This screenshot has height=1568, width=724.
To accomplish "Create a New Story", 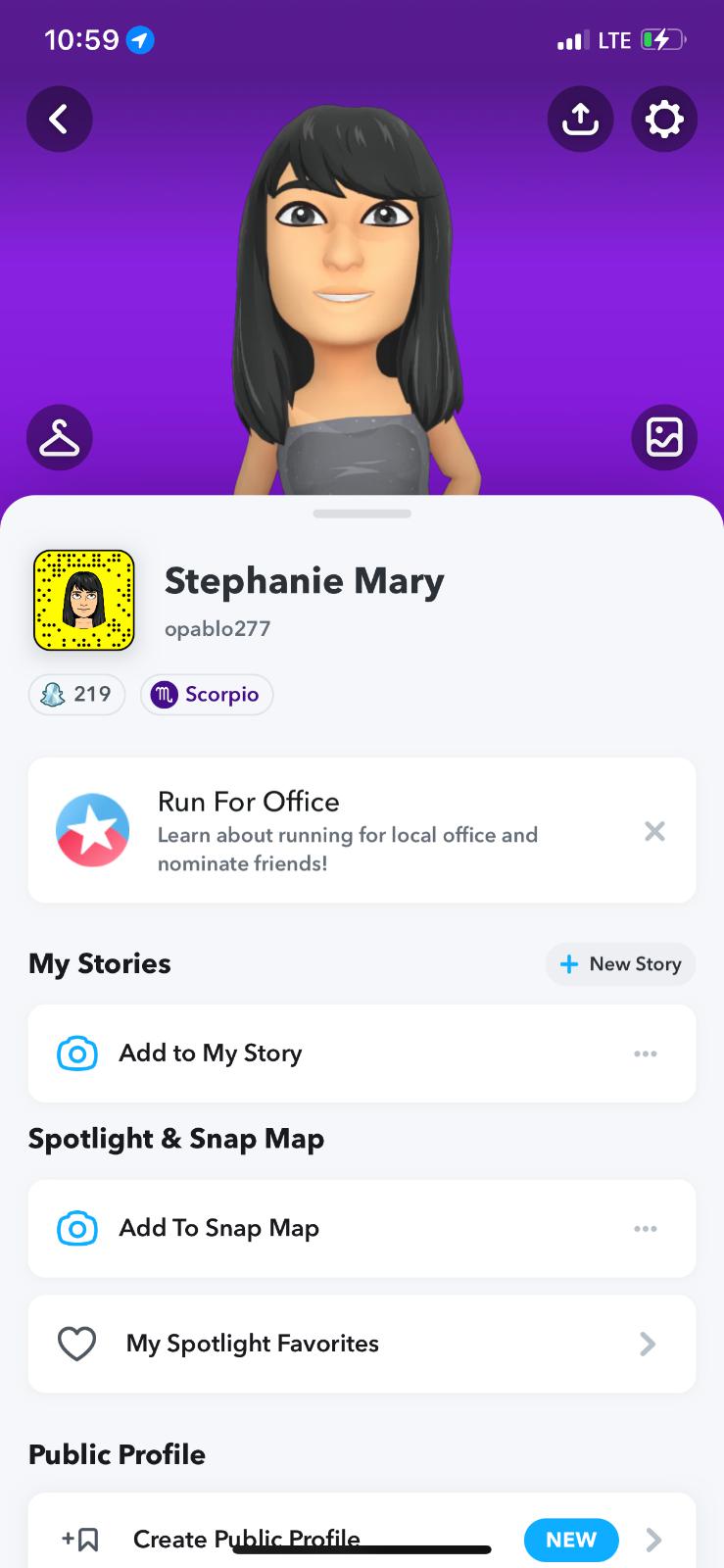I will (620, 964).
